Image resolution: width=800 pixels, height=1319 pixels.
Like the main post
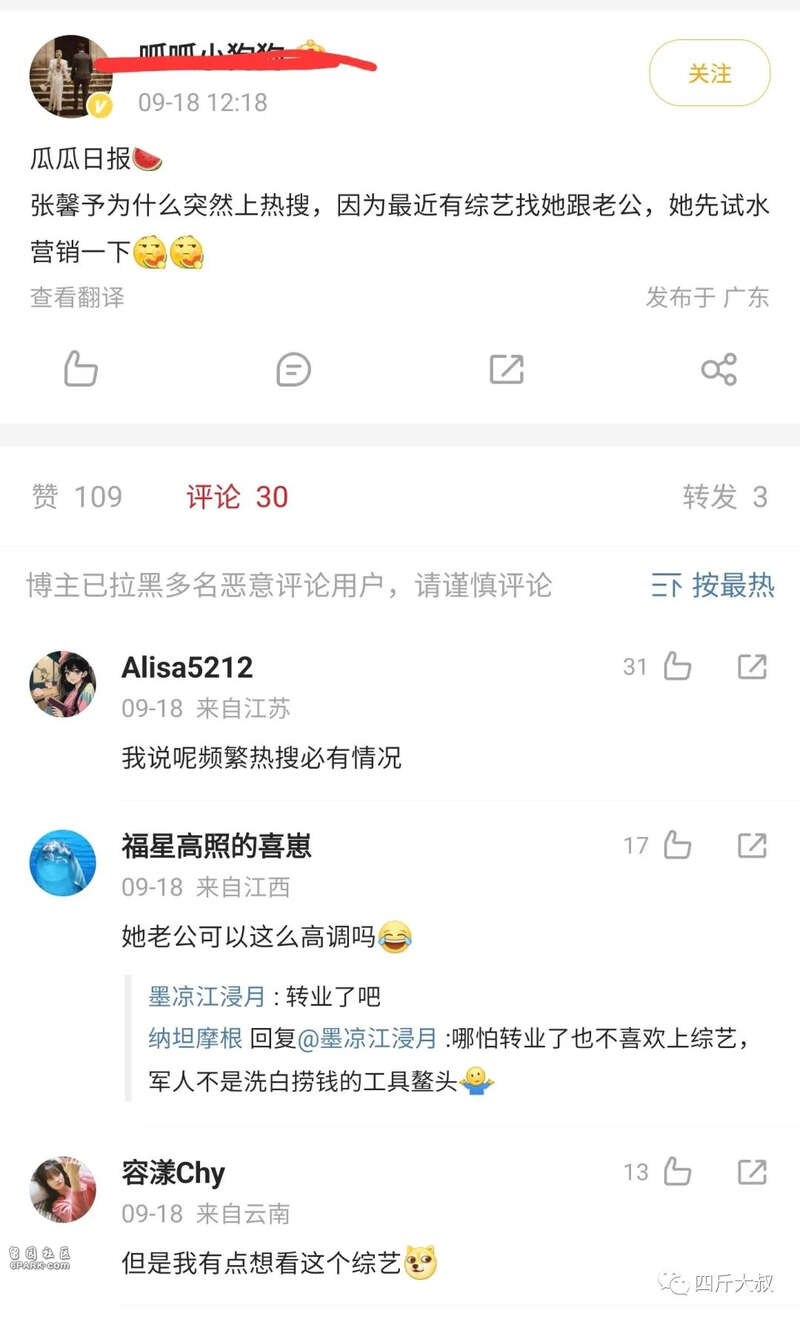pos(80,369)
